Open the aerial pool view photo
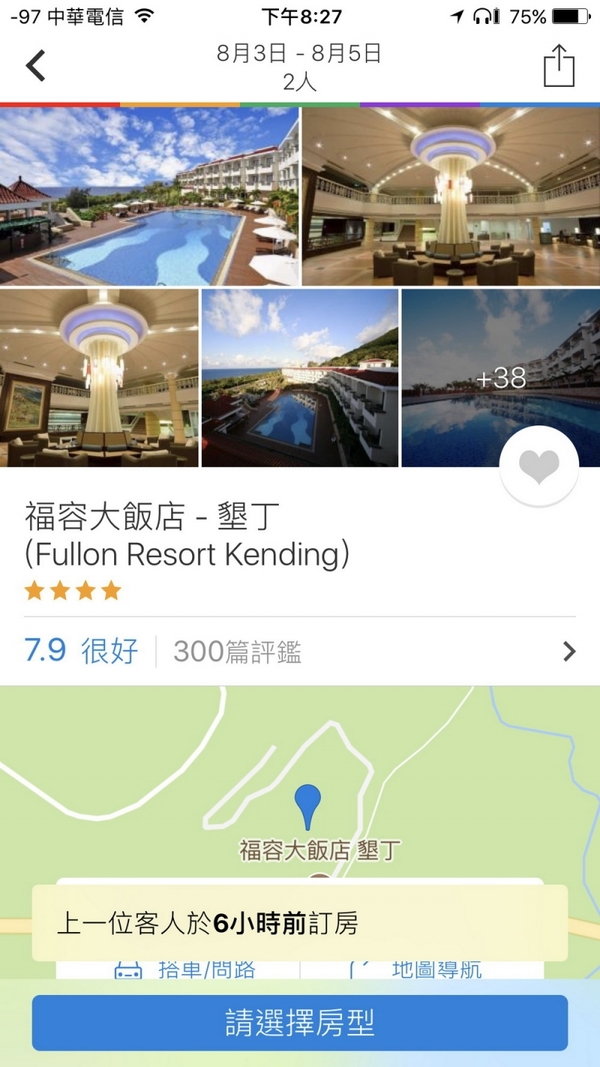Image resolution: width=600 pixels, height=1067 pixels. (299, 378)
